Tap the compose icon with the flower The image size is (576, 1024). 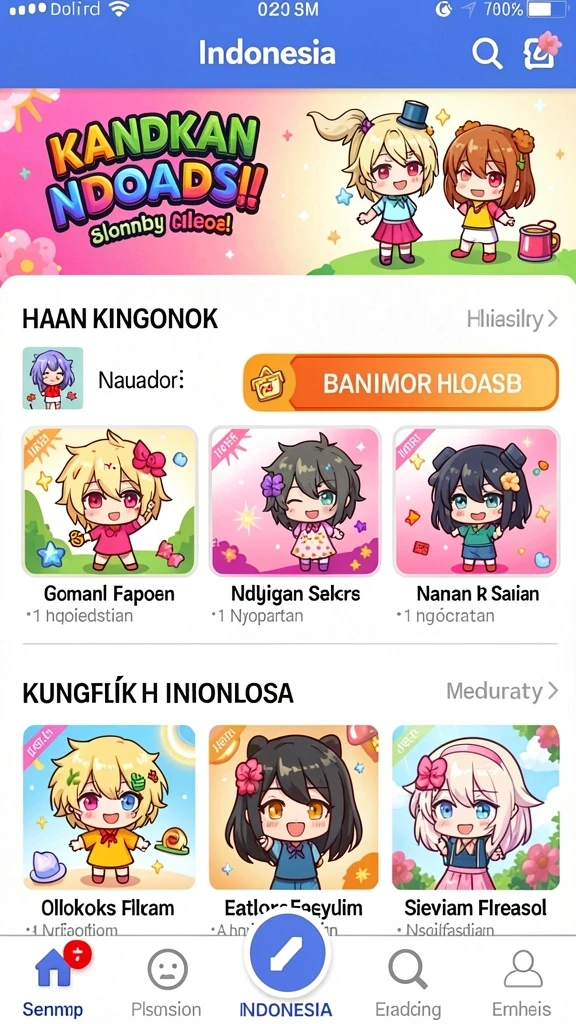(x=541, y=51)
